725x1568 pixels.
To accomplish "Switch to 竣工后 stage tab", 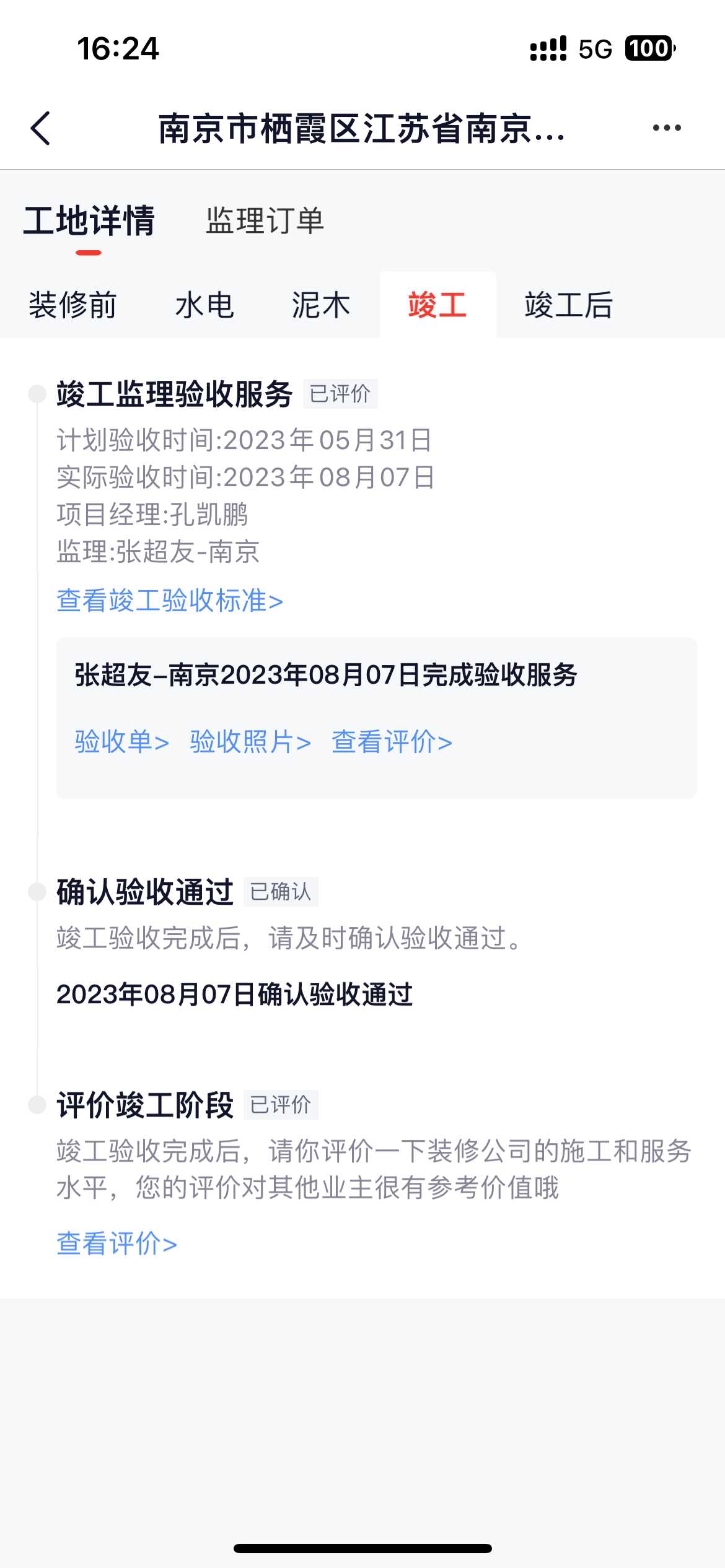I will [568, 305].
